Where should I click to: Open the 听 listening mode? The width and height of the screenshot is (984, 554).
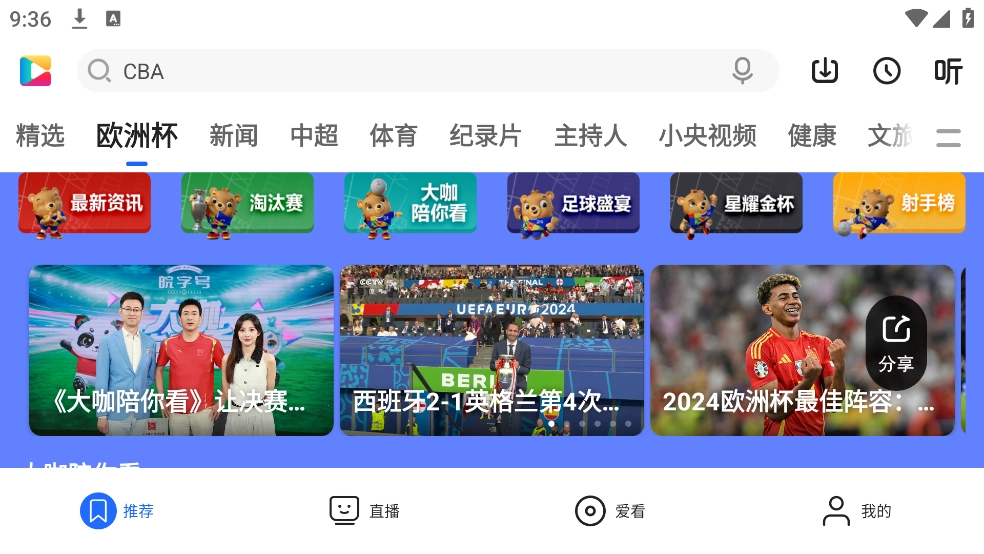[x=947, y=71]
